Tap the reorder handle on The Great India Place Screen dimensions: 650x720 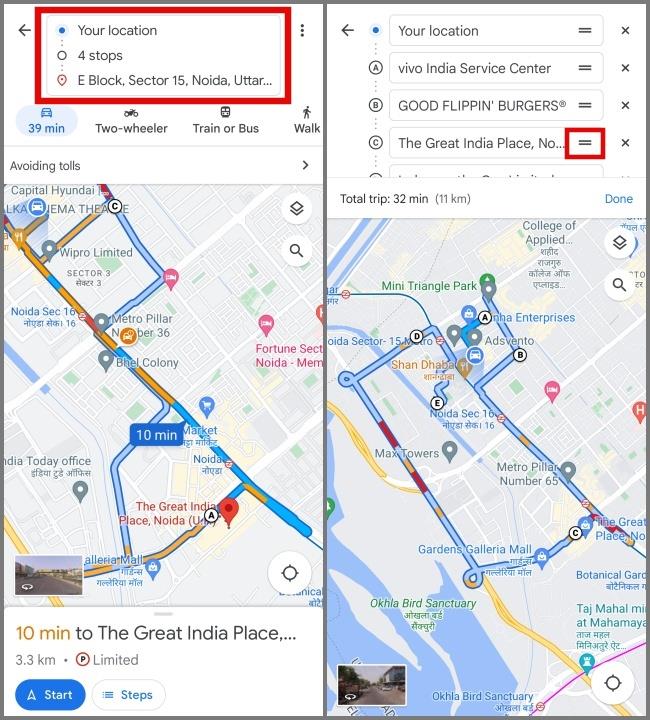click(x=585, y=143)
